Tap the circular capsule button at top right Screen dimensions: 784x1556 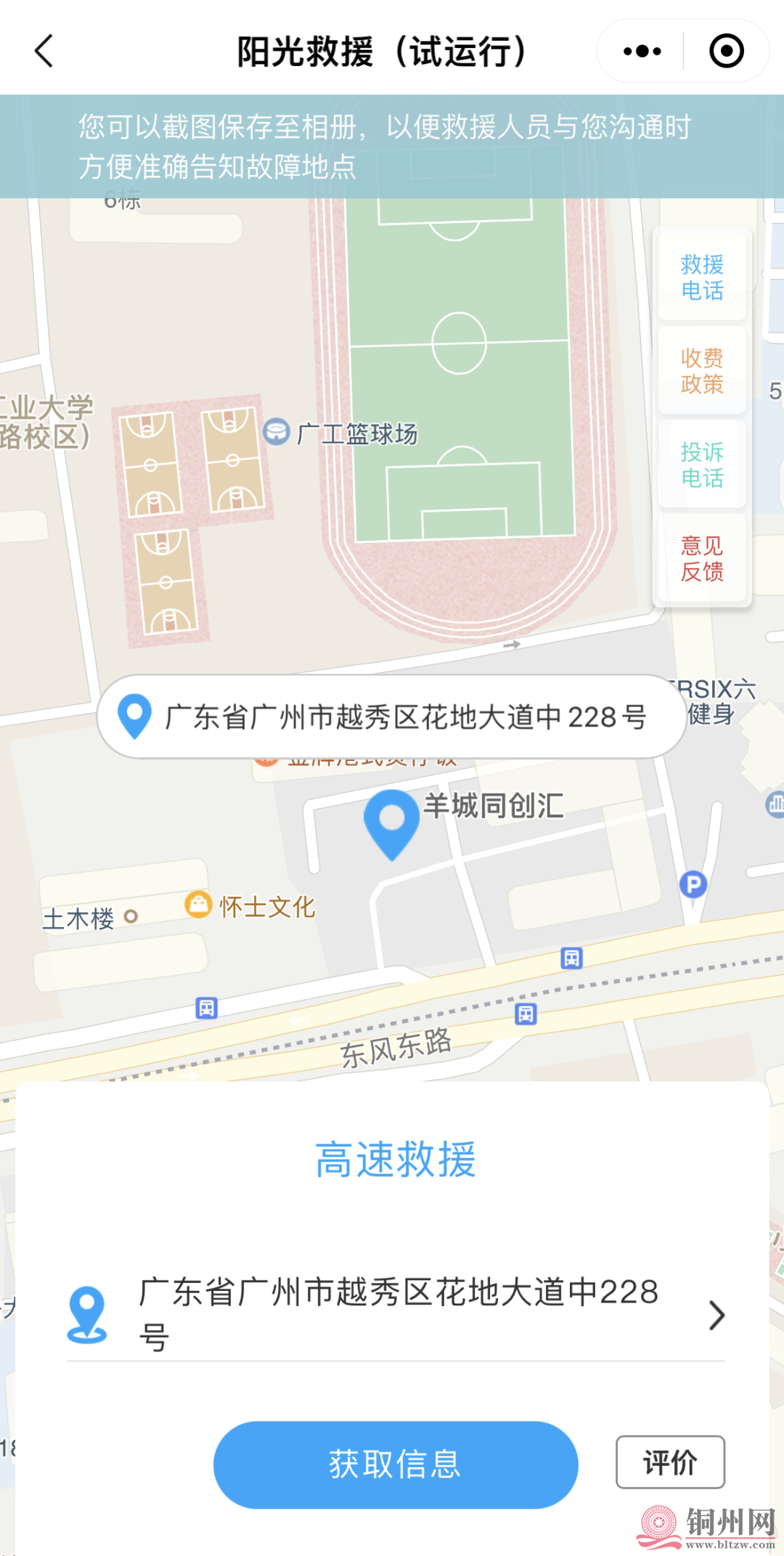(x=726, y=51)
